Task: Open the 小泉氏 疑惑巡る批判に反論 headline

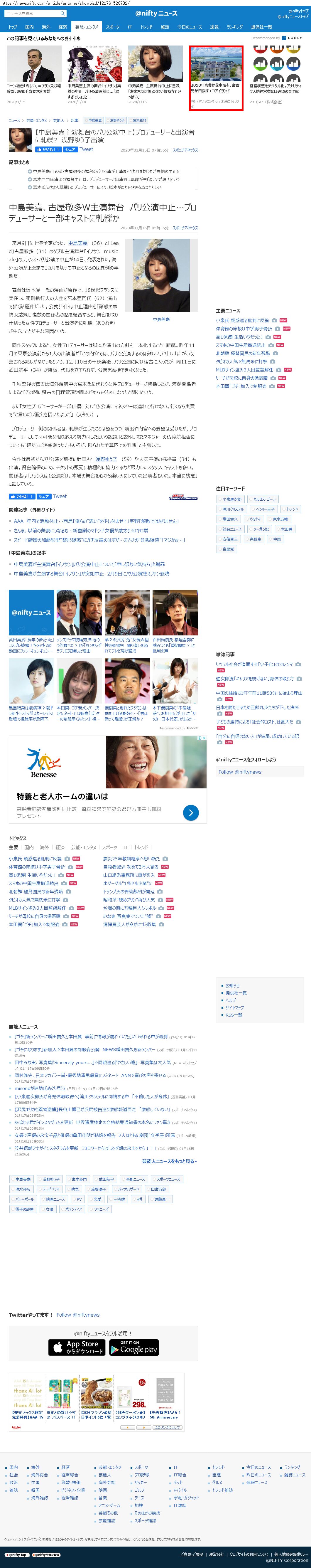Action: coord(242,320)
